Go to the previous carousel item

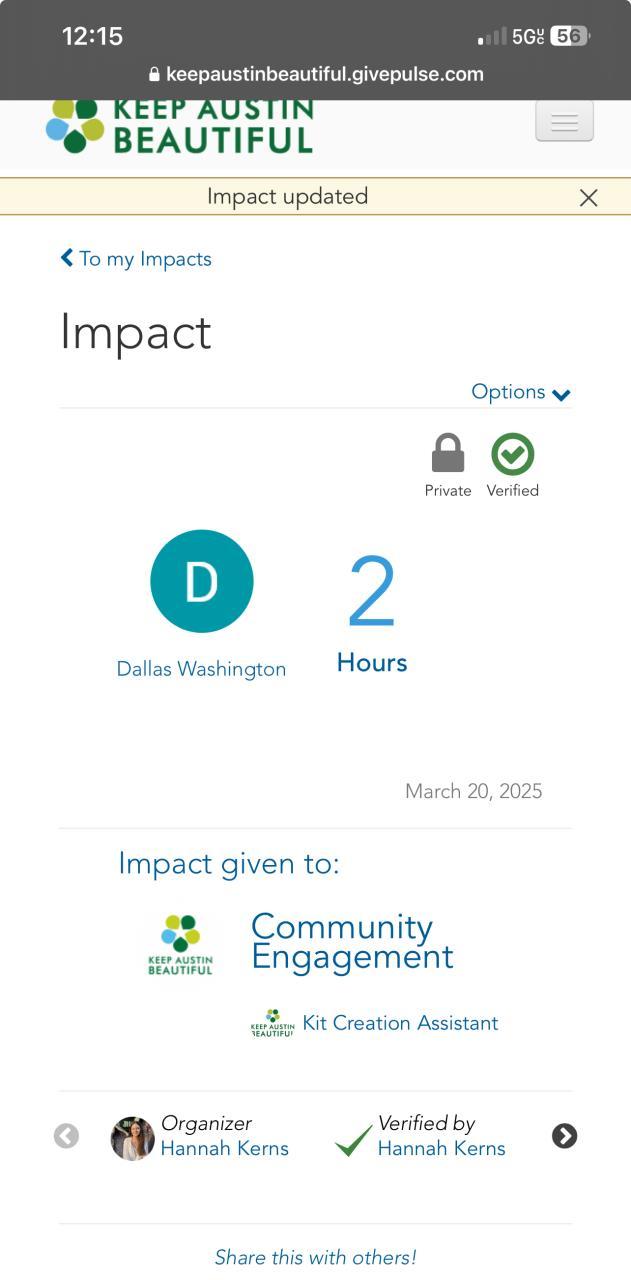(x=66, y=1136)
